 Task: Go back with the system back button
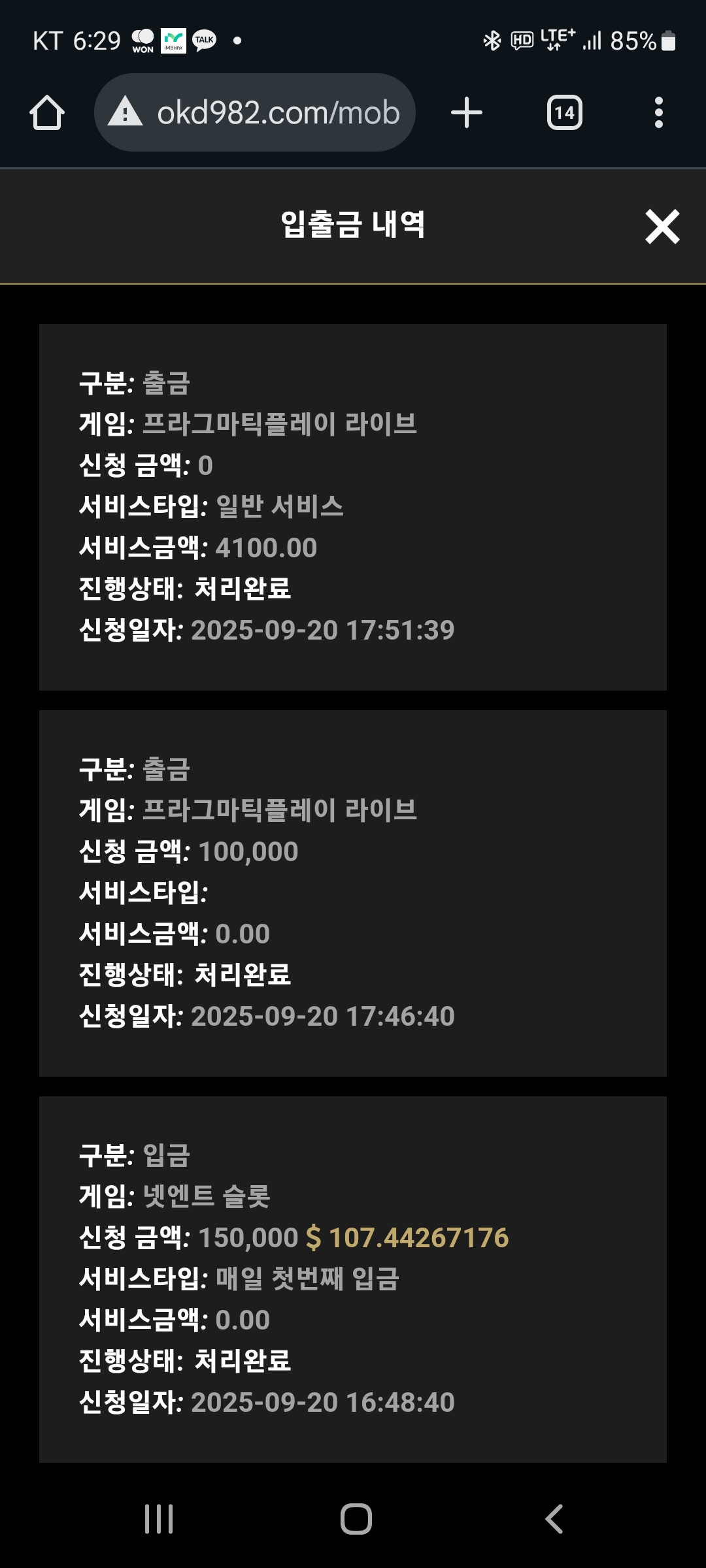pos(554,1518)
